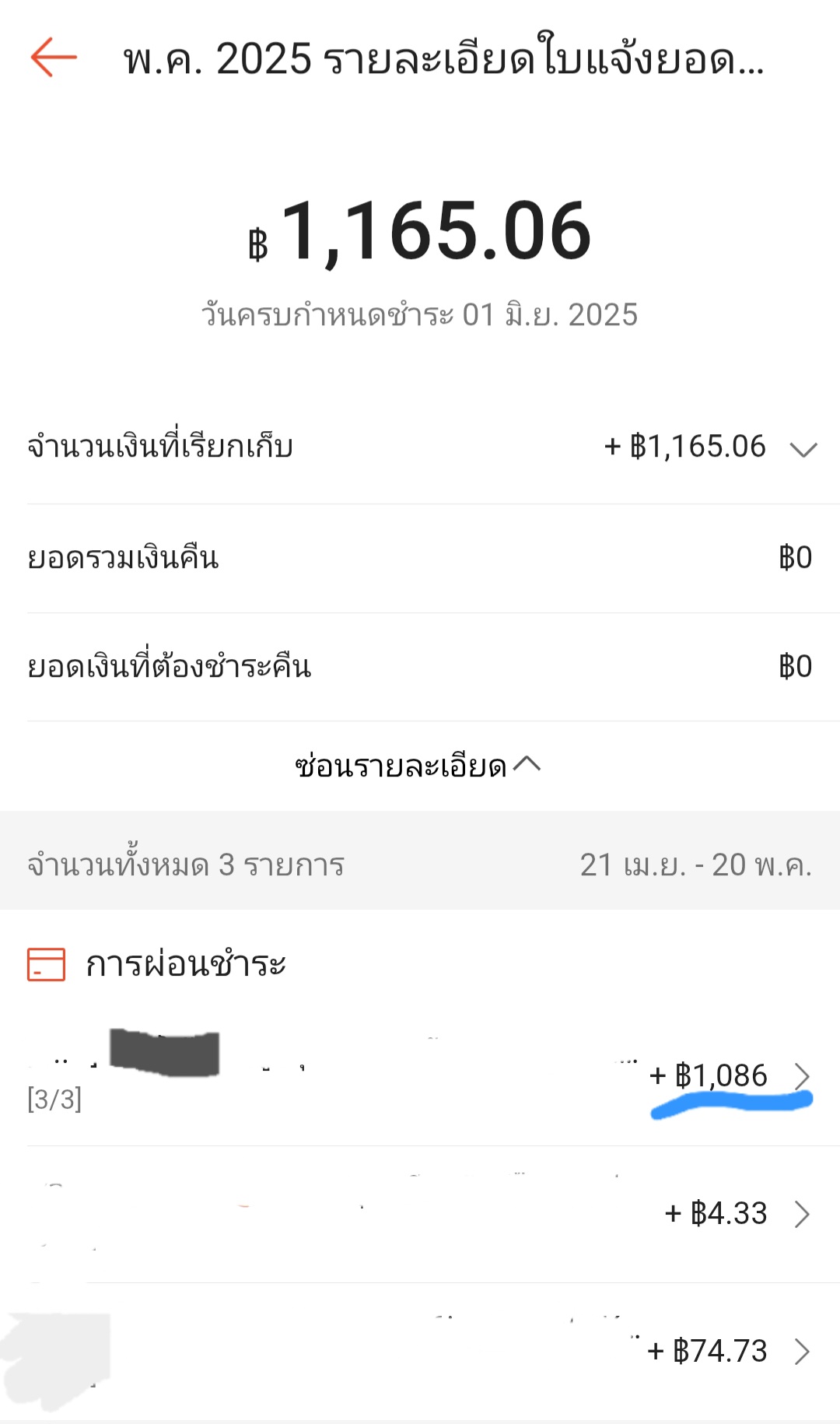The image size is (840, 1424).
Task: Expand the ฿1,165.06 billed amount row
Action: pos(420,447)
